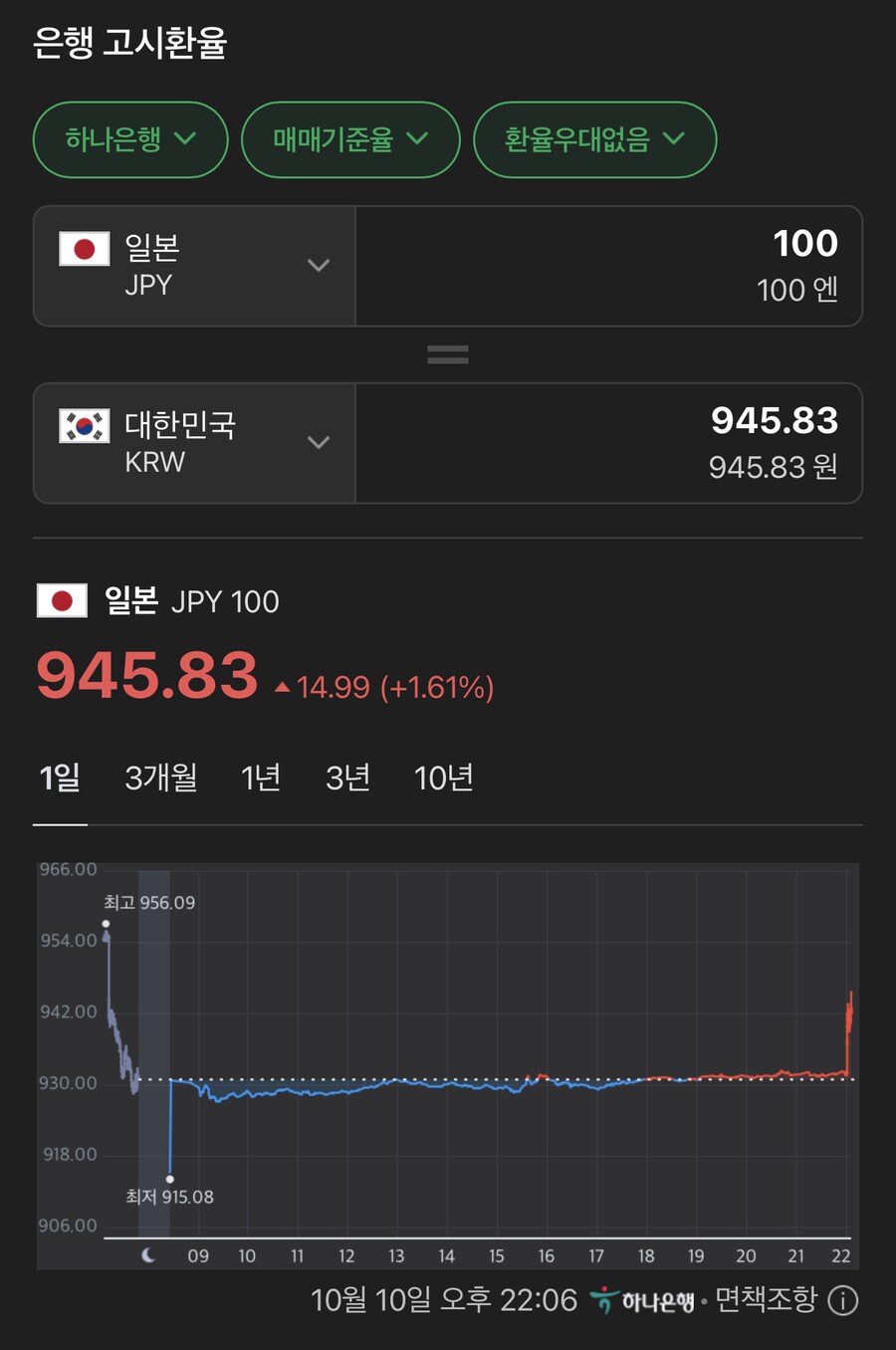Change the 일본 JPY currency selector
896x1350 pixels.
[x=195, y=266]
